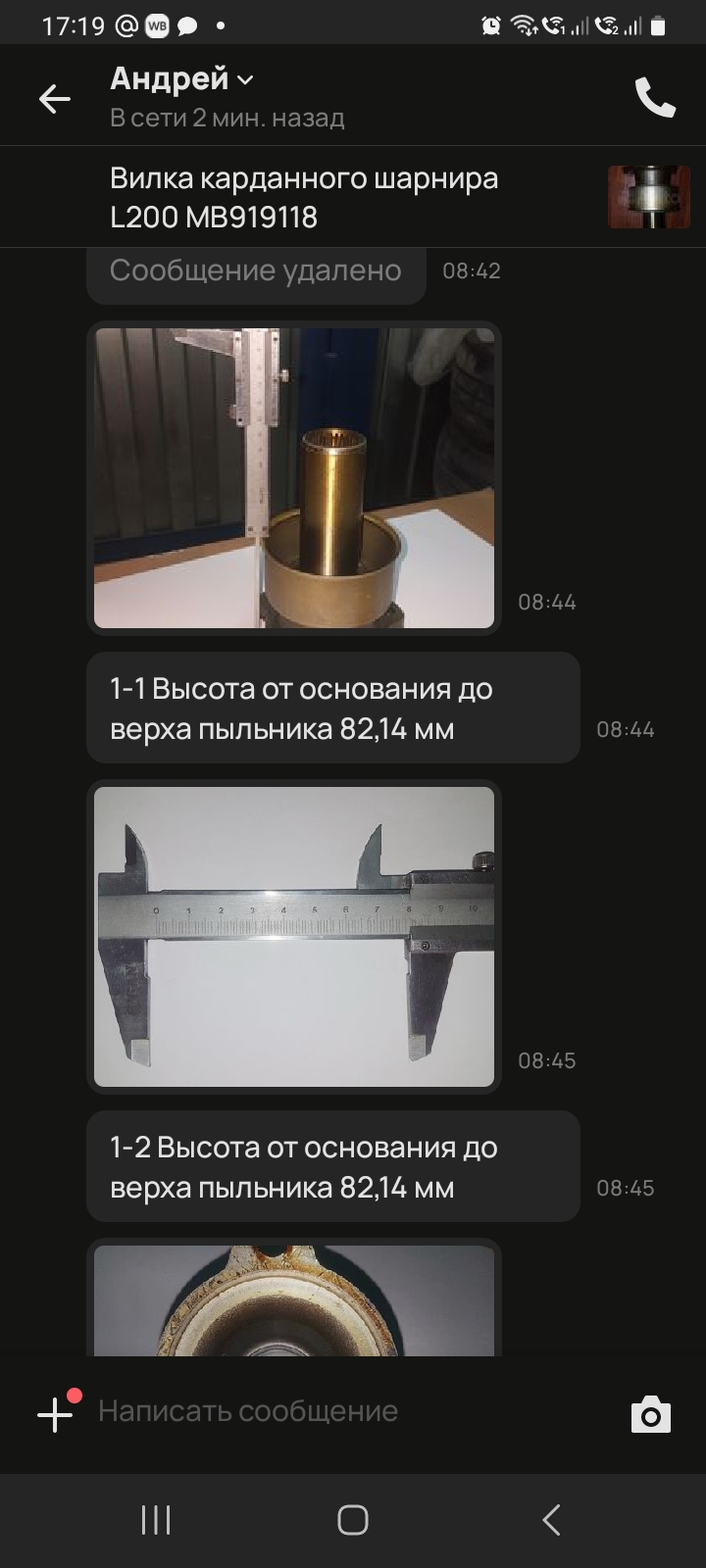
Task: Open the camera to send a photo
Action: (x=650, y=1414)
